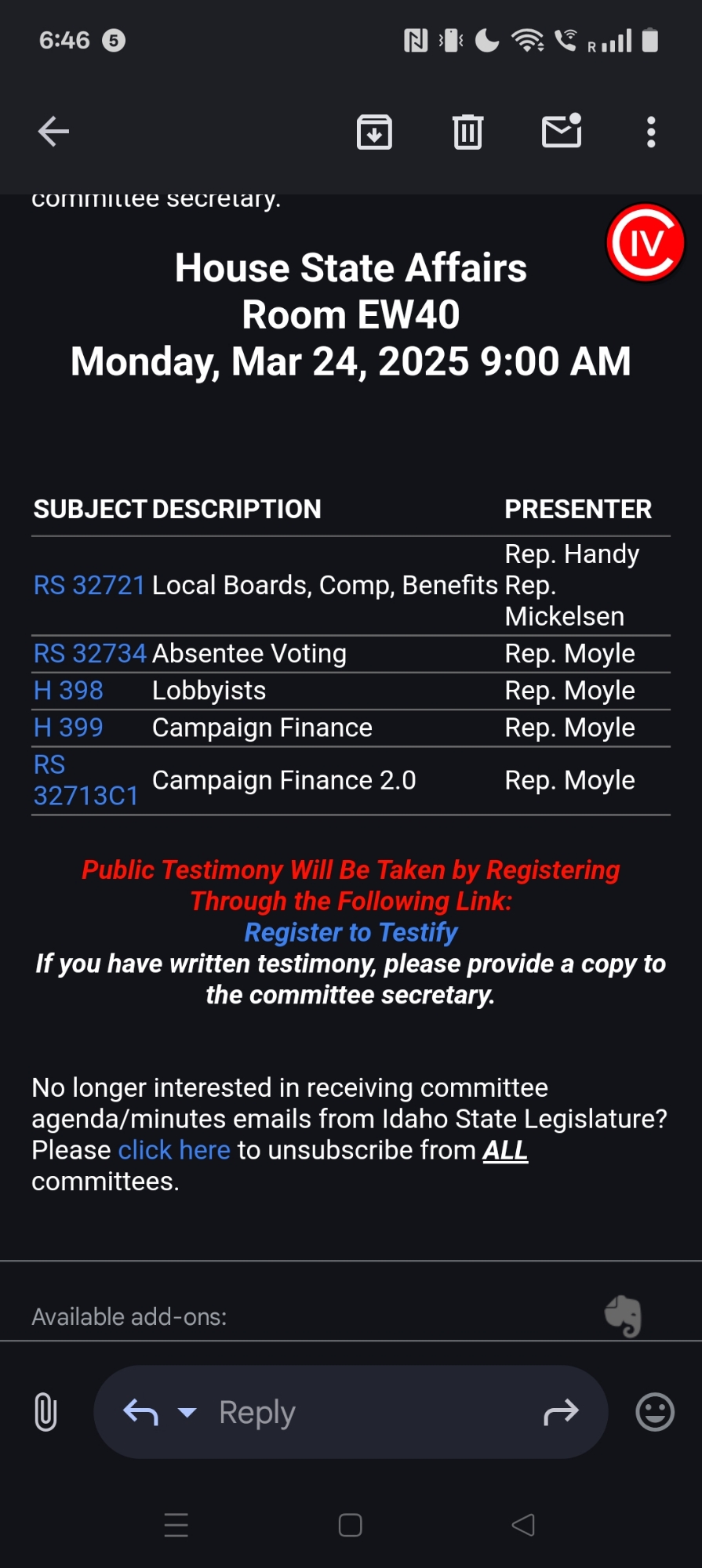This screenshot has height=1568, width=702.
Task: Tap 'click here' to unsubscribe
Action: (x=174, y=1150)
